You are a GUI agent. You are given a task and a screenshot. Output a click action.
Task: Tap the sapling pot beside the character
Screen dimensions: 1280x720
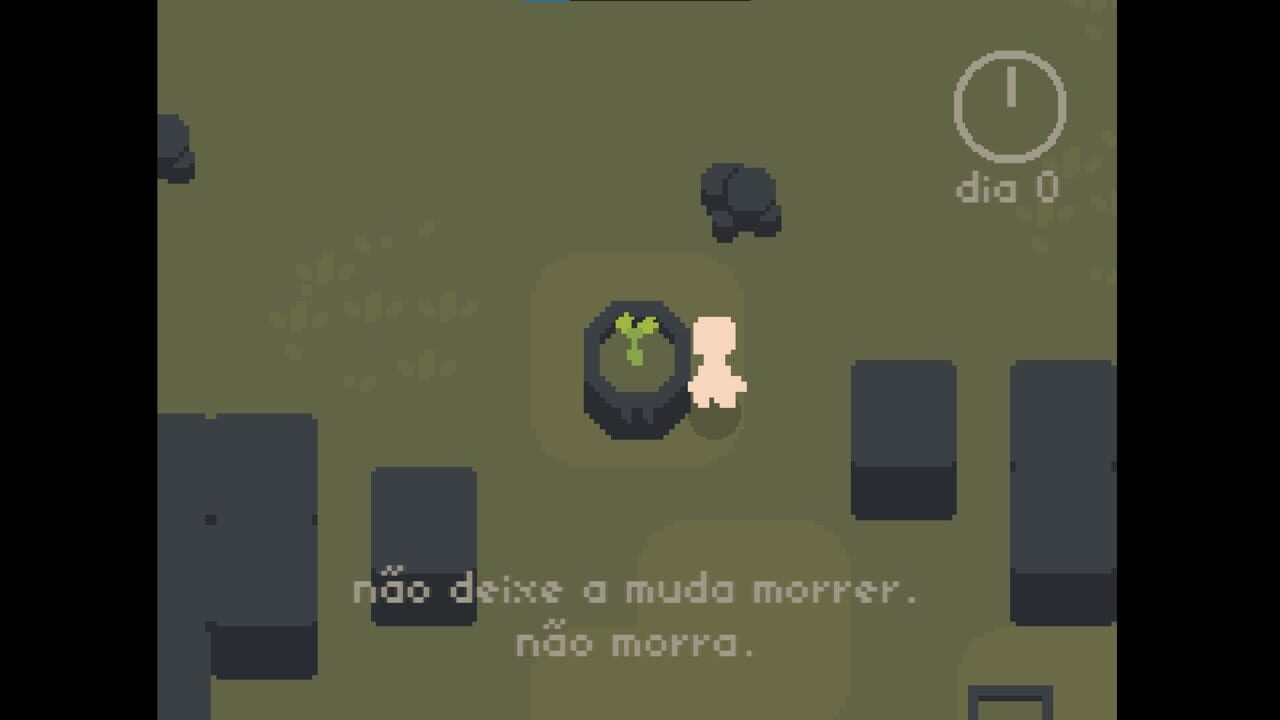[636, 368]
